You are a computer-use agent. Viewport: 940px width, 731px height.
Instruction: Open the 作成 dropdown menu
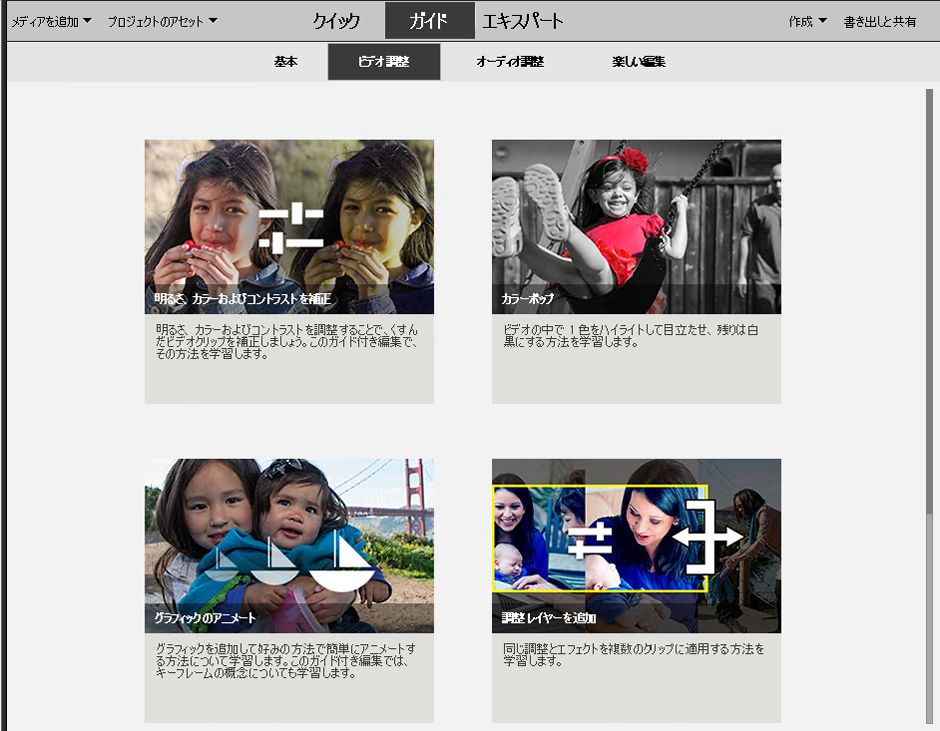pyautogui.click(x=807, y=21)
